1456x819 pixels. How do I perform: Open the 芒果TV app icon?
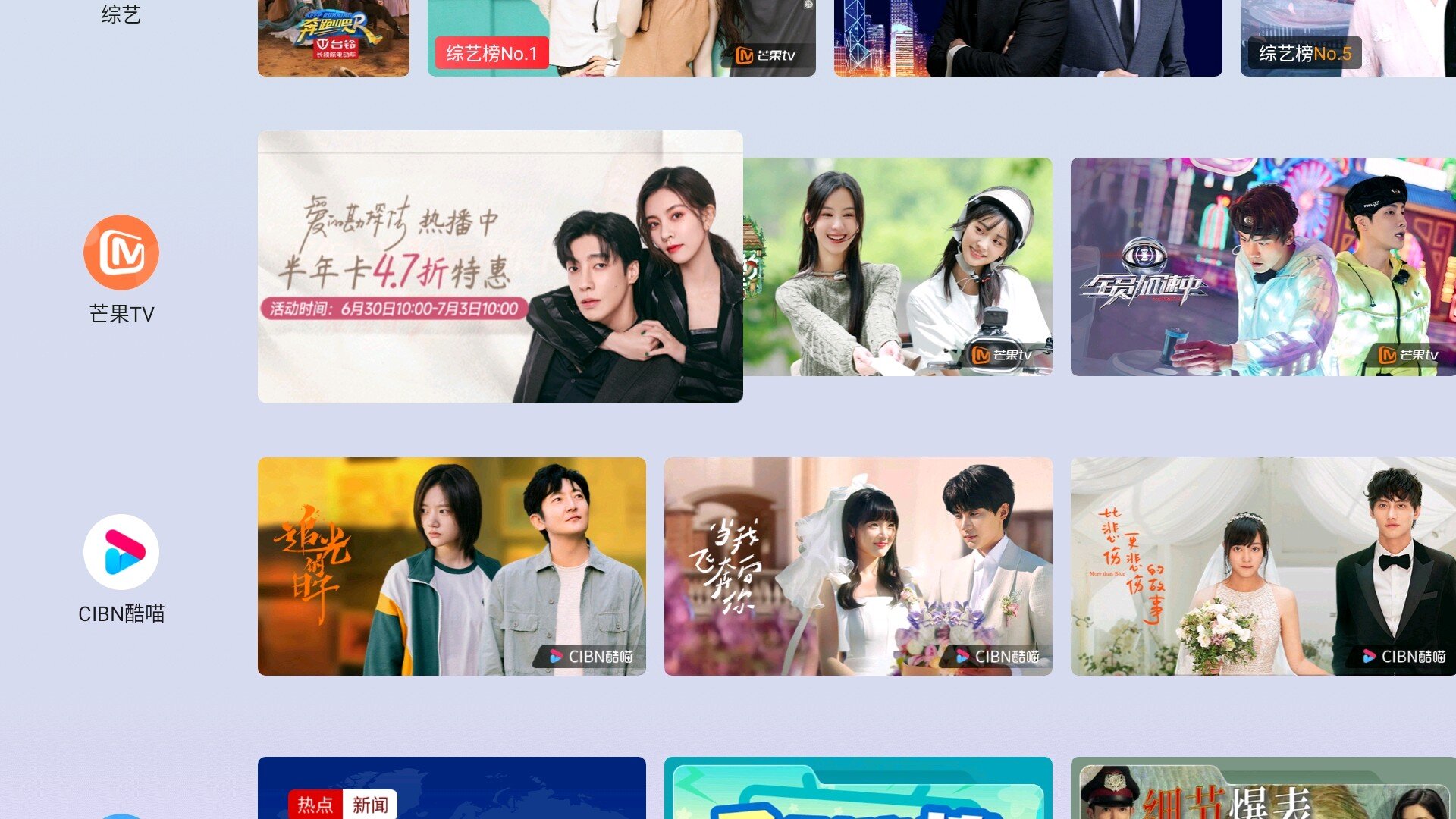pos(121,253)
